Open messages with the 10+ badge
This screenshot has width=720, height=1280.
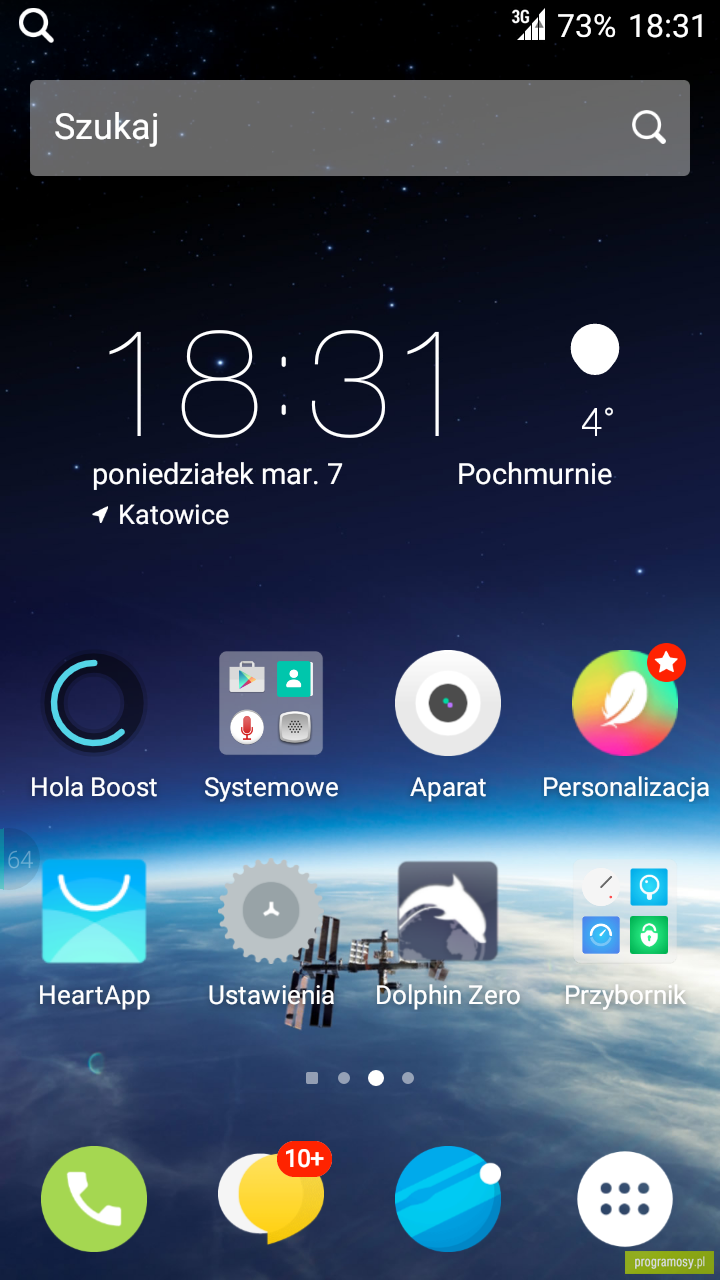[271, 1195]
